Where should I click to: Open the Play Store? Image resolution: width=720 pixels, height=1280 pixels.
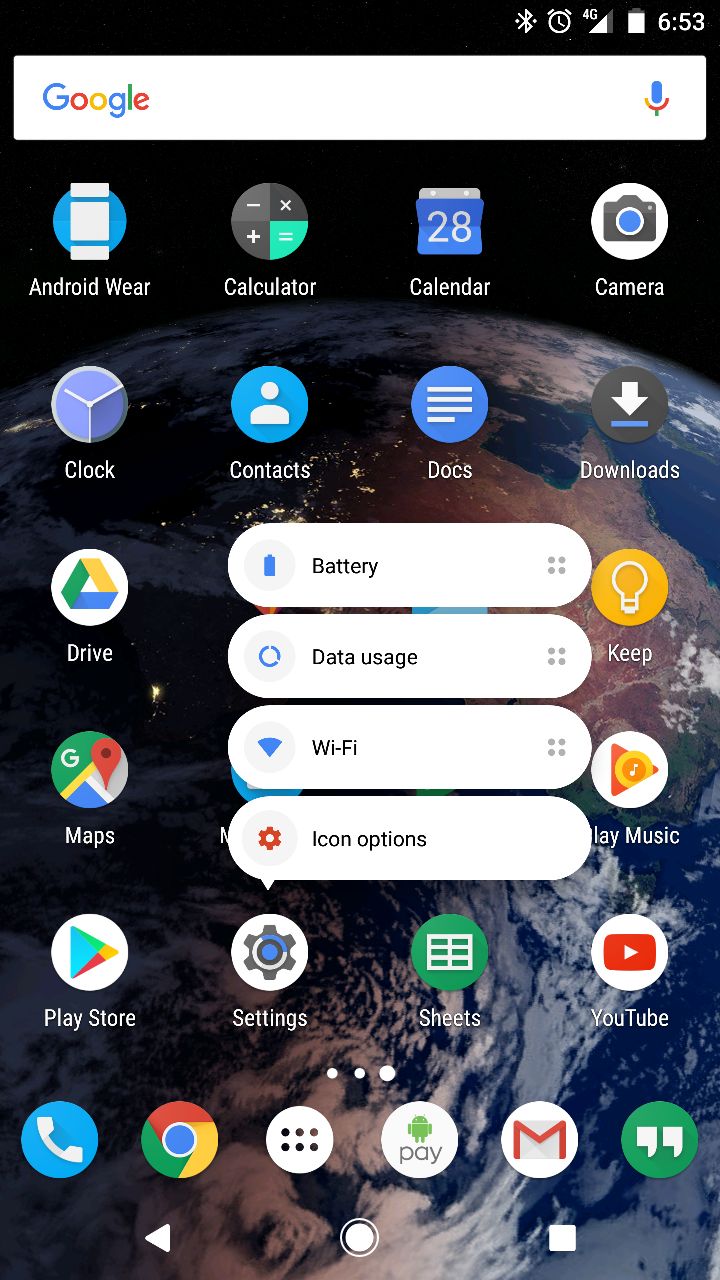90,972
